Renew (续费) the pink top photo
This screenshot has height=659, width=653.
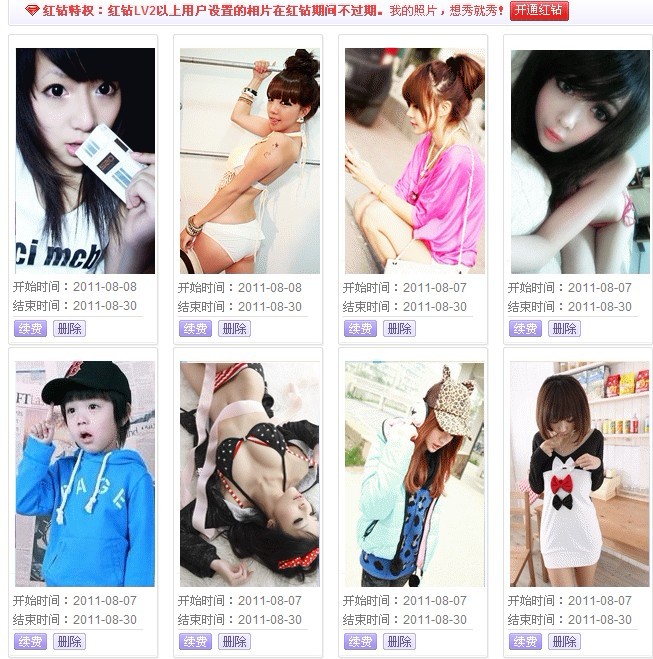[360, 328]
